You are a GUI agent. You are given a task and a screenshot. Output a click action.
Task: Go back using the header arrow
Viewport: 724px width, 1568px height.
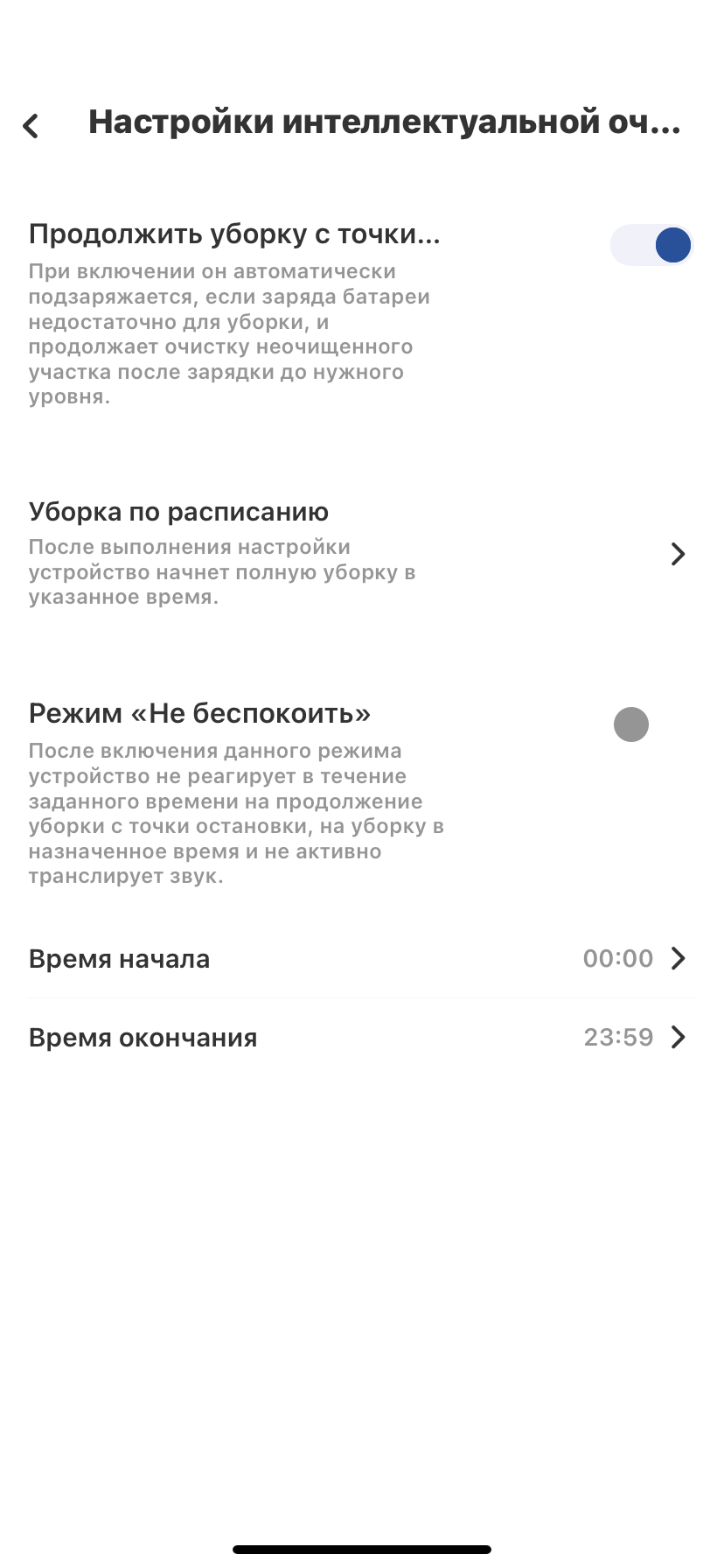31,126
